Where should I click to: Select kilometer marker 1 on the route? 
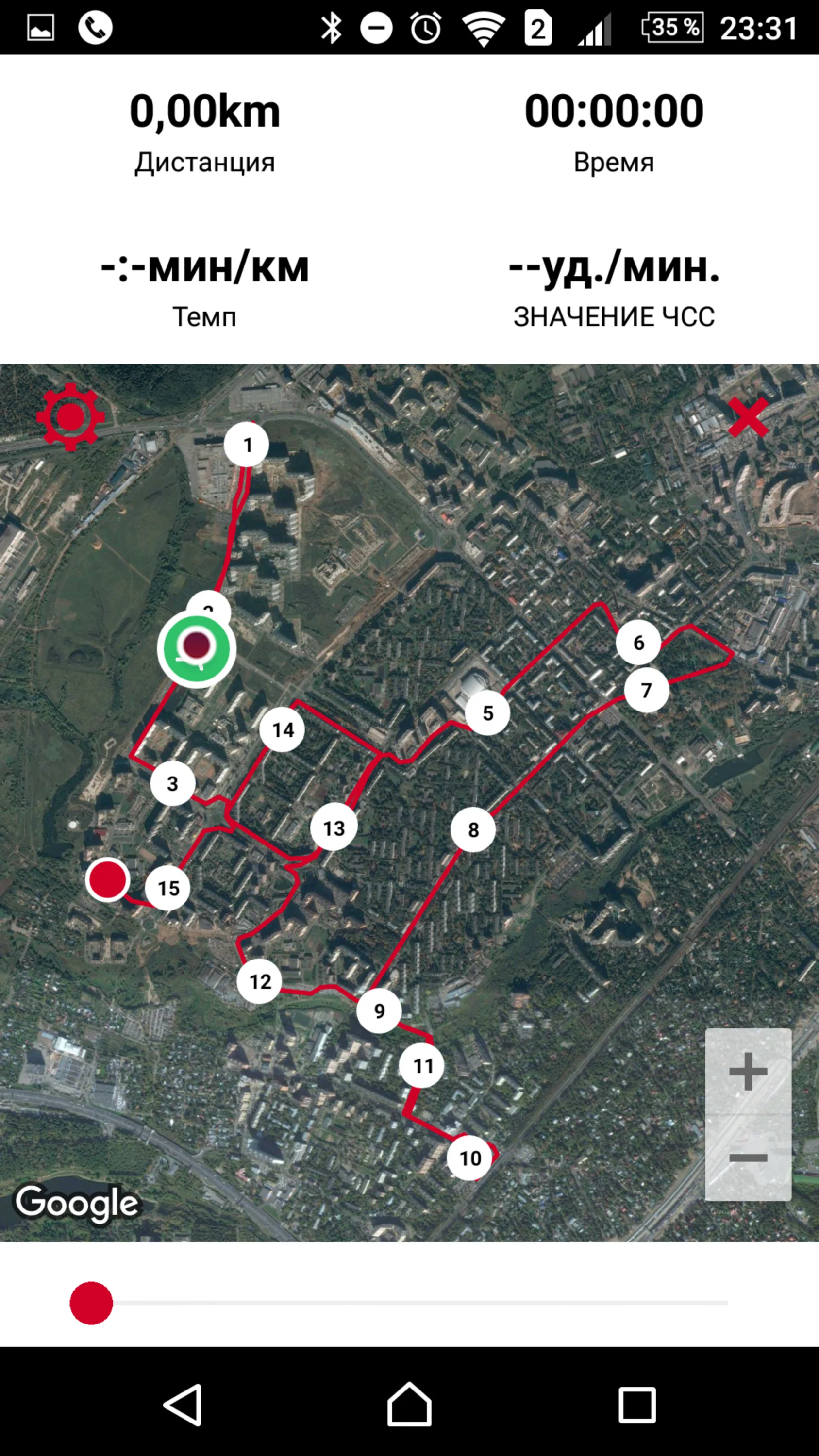coord(247,445)
